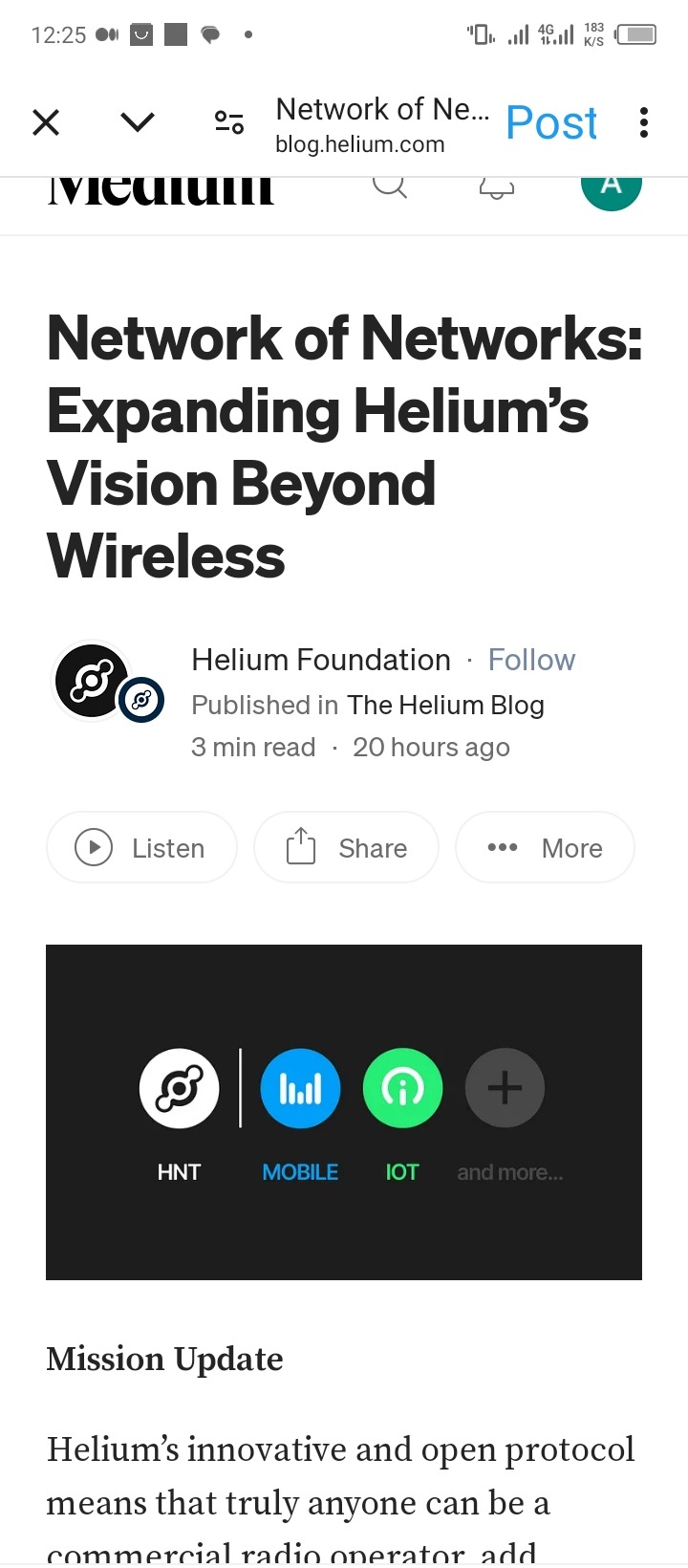Screen dimensions: 688x1568
Task: Open the Medium notifications bell
Action: [496, 187]
